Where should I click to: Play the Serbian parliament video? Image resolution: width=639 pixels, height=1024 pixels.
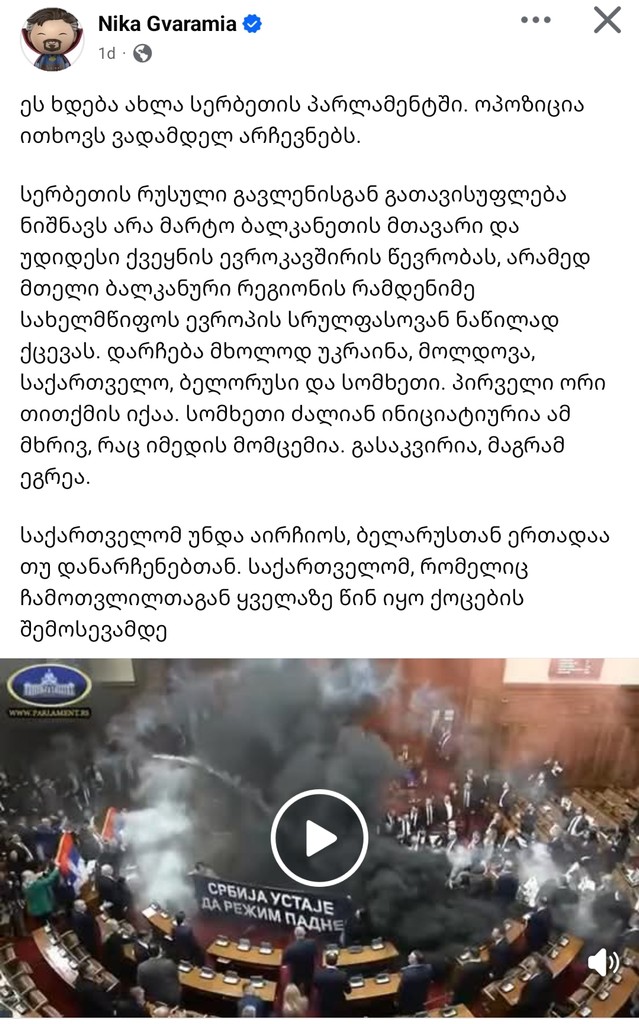click(x=320, y=838)
